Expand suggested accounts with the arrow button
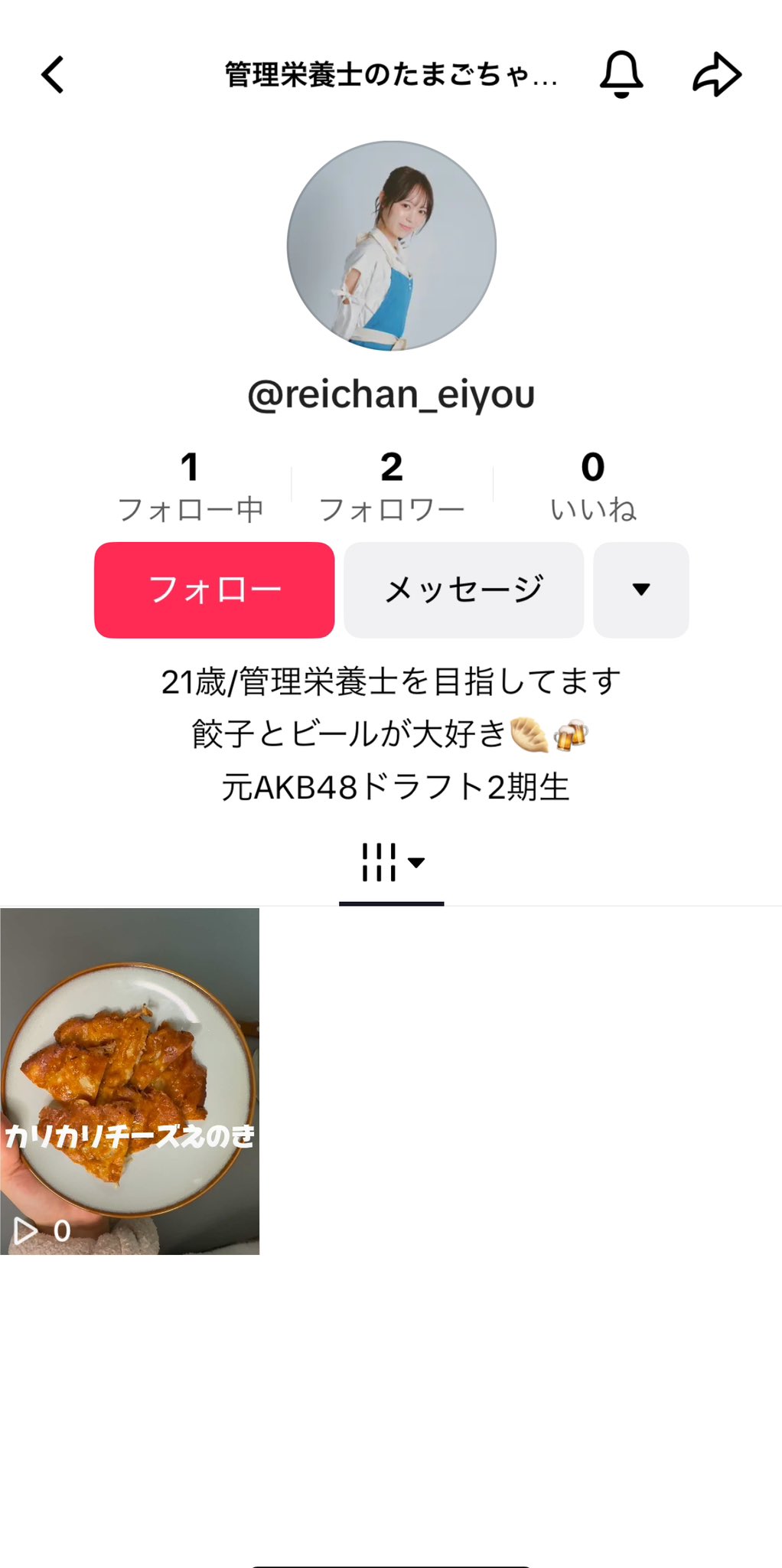The width and height of the screenshot is (782, 1568). (641, 590)
